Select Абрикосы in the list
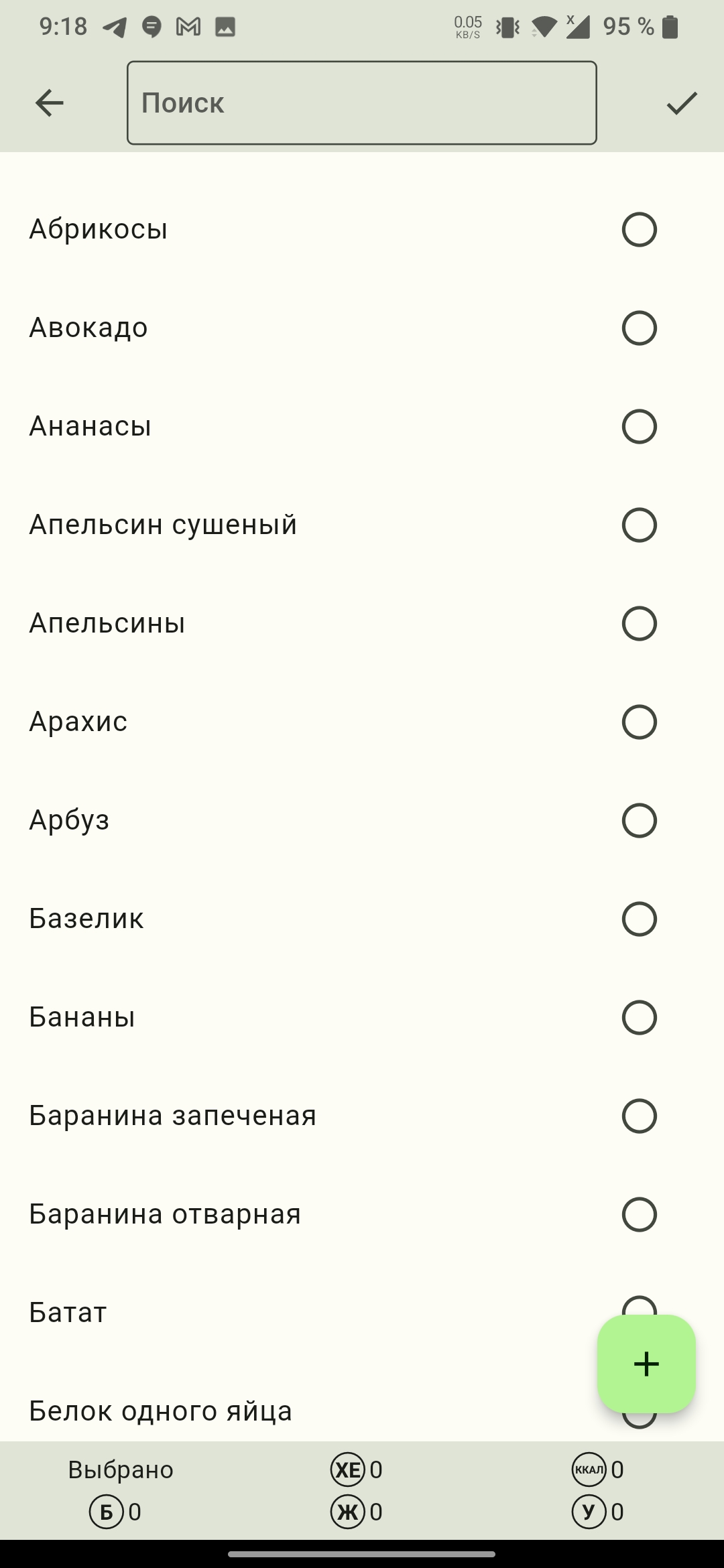This screenshot has width=724, height=1568. (x=639, y=230)
